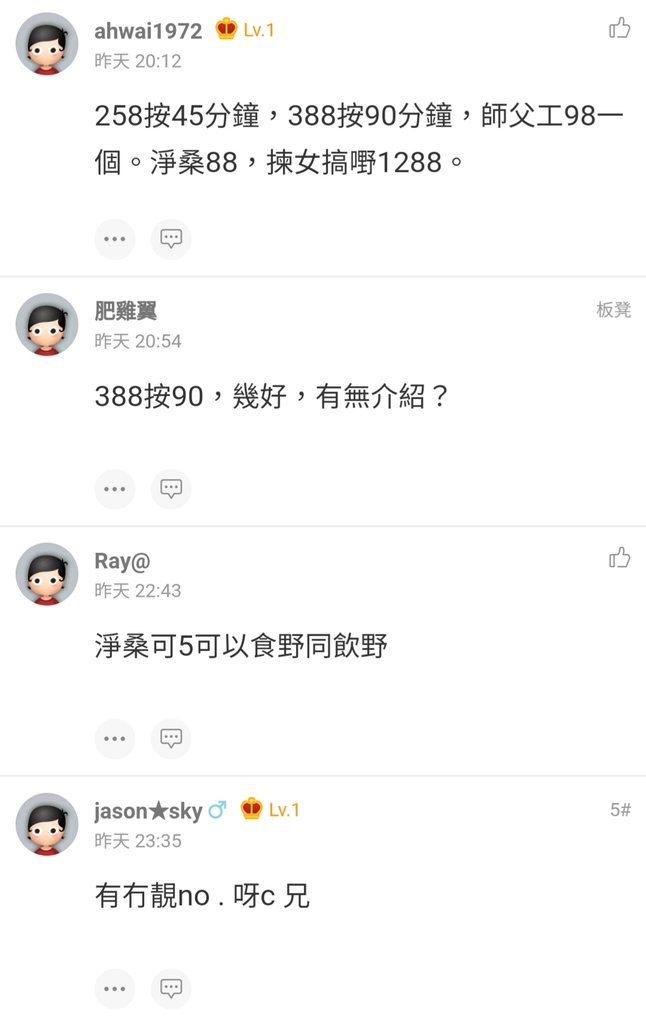Reply to Ray@'s comment
This screenshot has width=646, height=1024.
point(171,739)
